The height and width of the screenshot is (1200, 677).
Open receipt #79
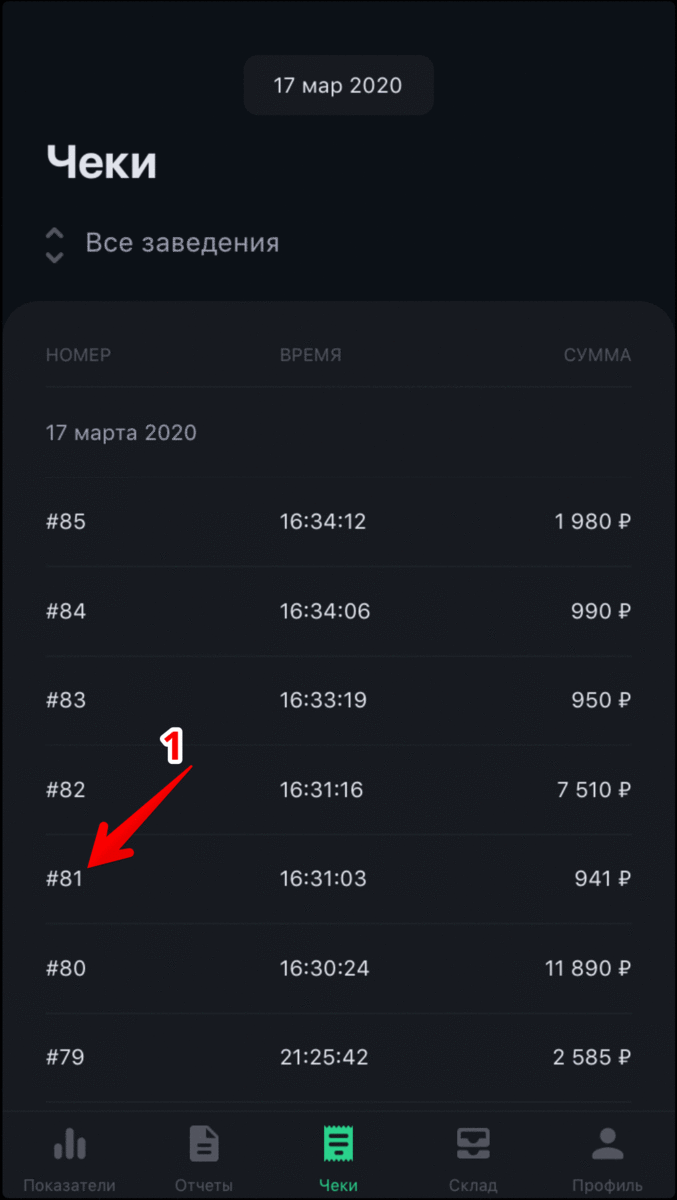point(338,1058)
